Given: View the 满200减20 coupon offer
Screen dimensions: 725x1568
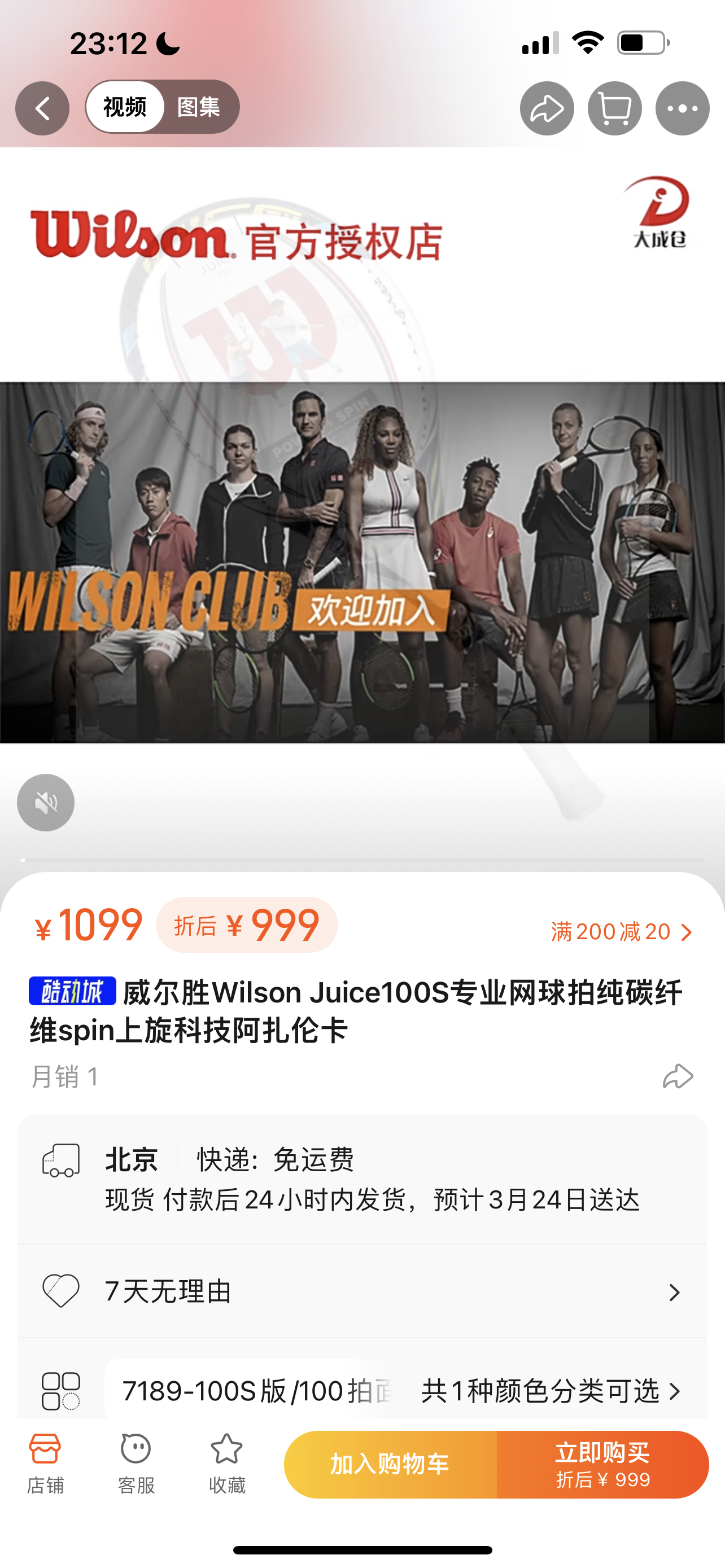Looking at the screenshot, I should [x=621, y=931].
